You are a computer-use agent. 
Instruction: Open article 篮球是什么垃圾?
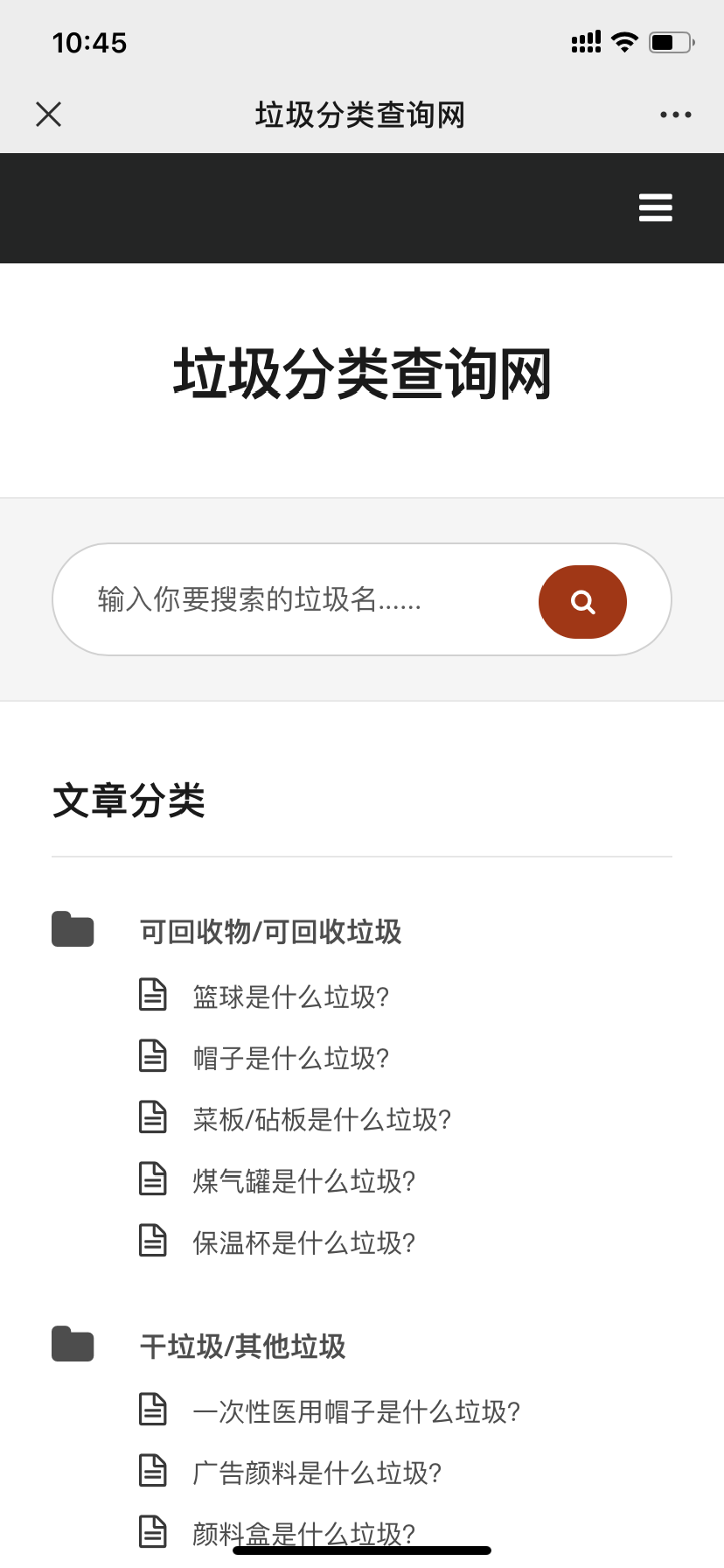pyautogui.click(x=291, y=997)
